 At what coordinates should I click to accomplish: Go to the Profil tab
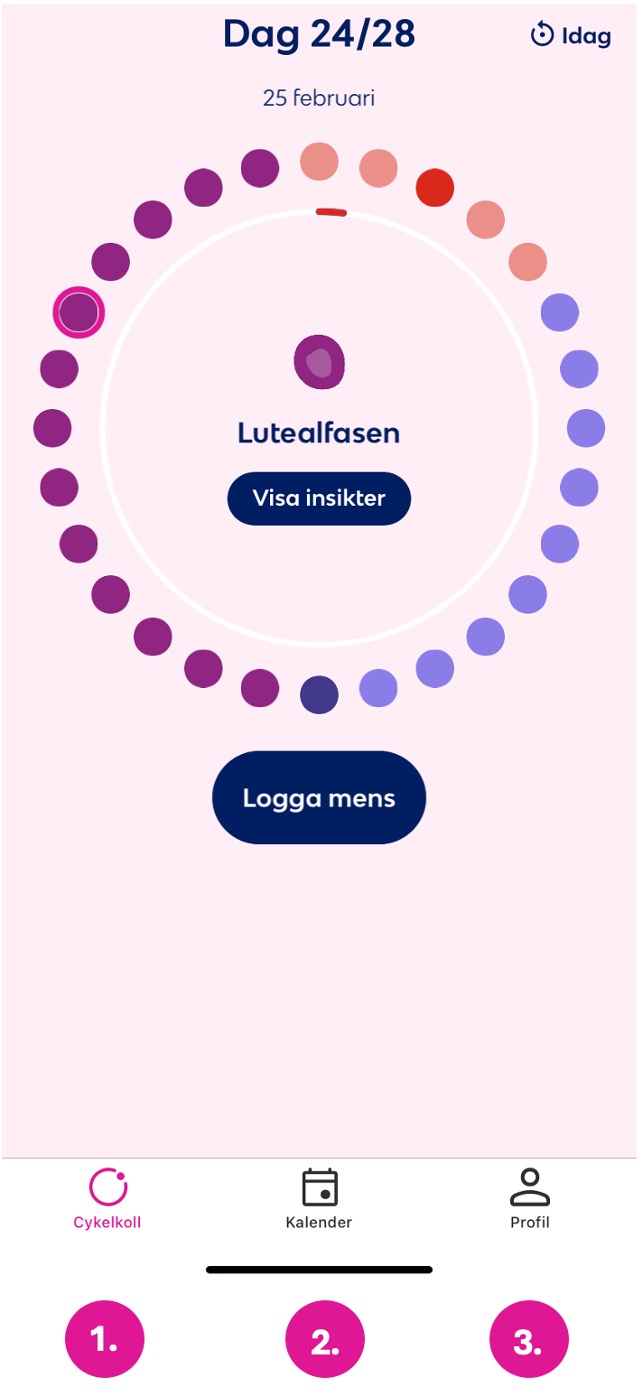point(530,1198)
